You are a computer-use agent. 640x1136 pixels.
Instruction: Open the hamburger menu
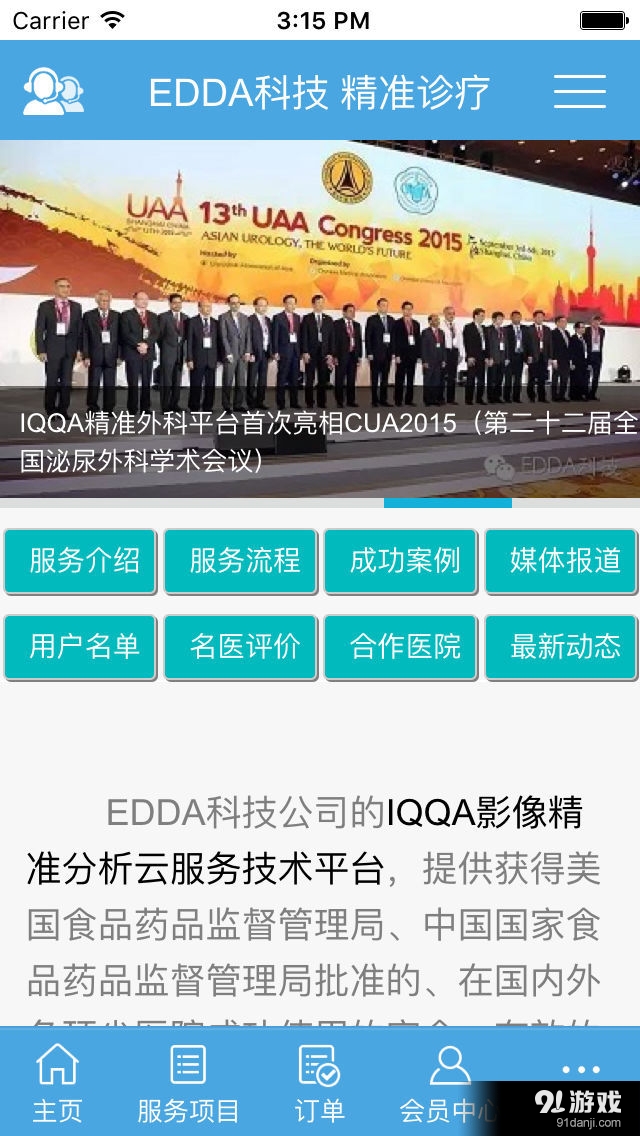click(x=580, y=91)
